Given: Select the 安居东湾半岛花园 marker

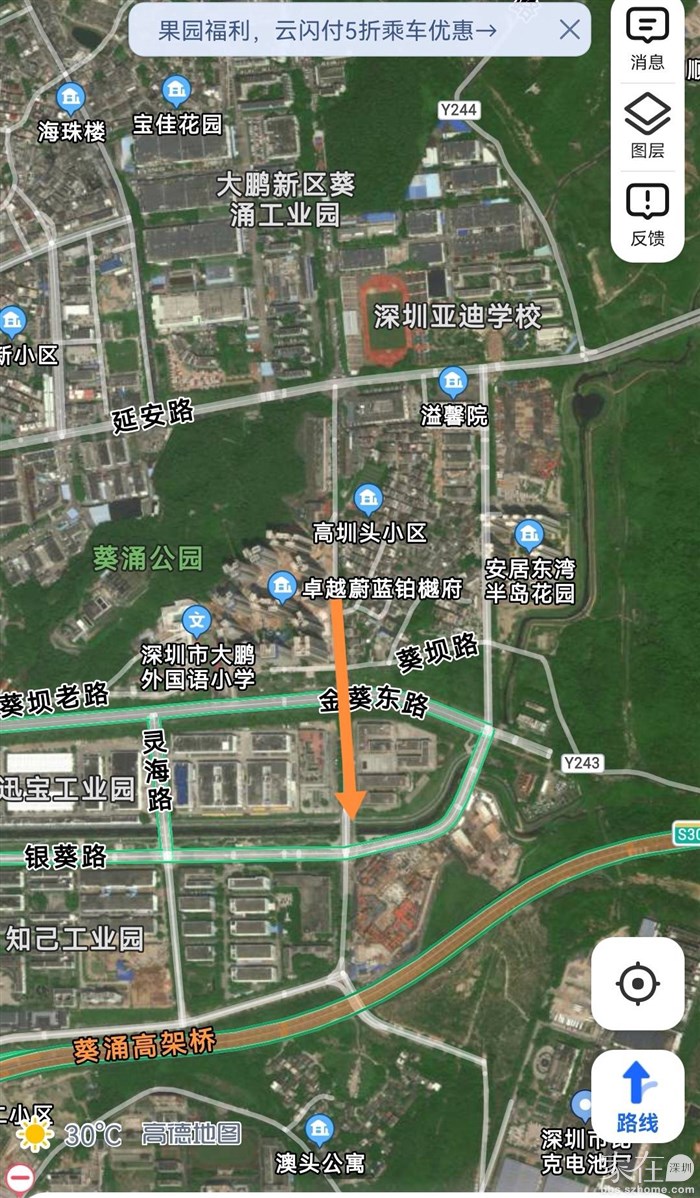Looking at the screenshot, I should click(x=529, y=535).
